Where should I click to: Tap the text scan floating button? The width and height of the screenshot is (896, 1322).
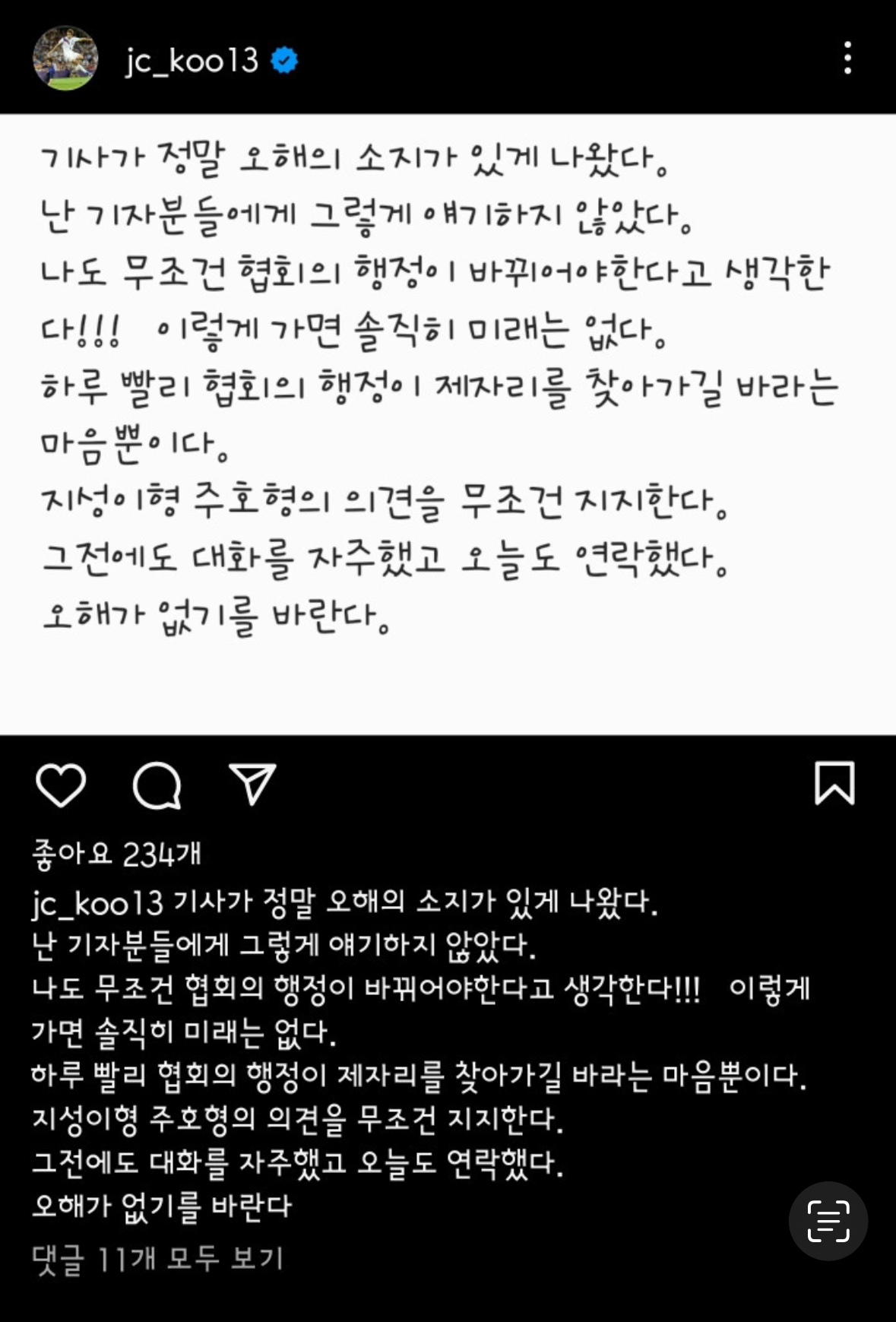click(828, 1221)
